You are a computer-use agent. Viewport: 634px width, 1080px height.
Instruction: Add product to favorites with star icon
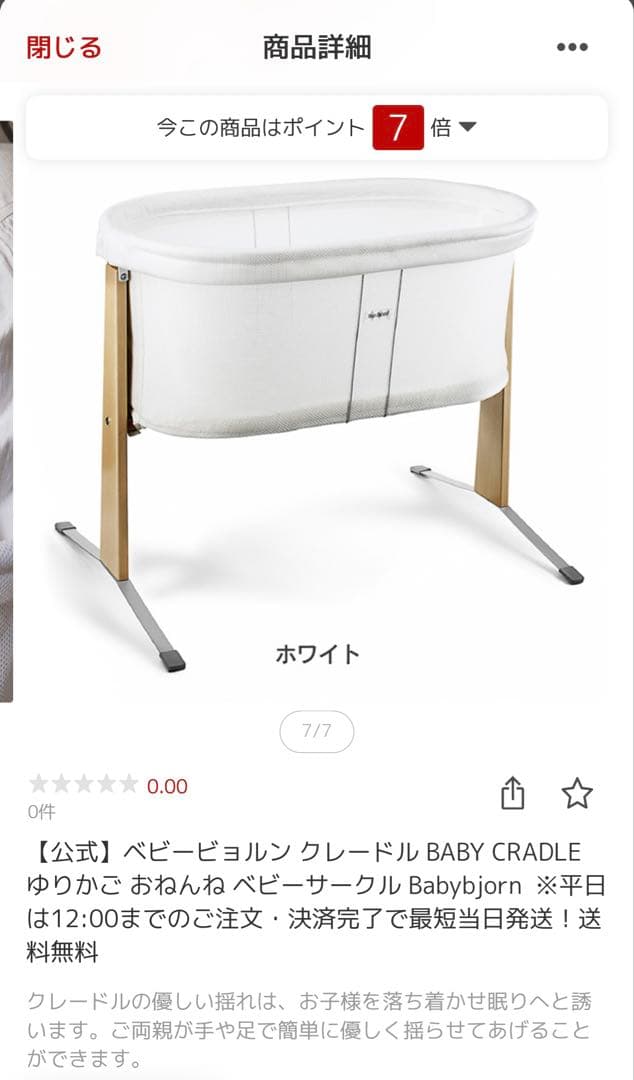577,794
